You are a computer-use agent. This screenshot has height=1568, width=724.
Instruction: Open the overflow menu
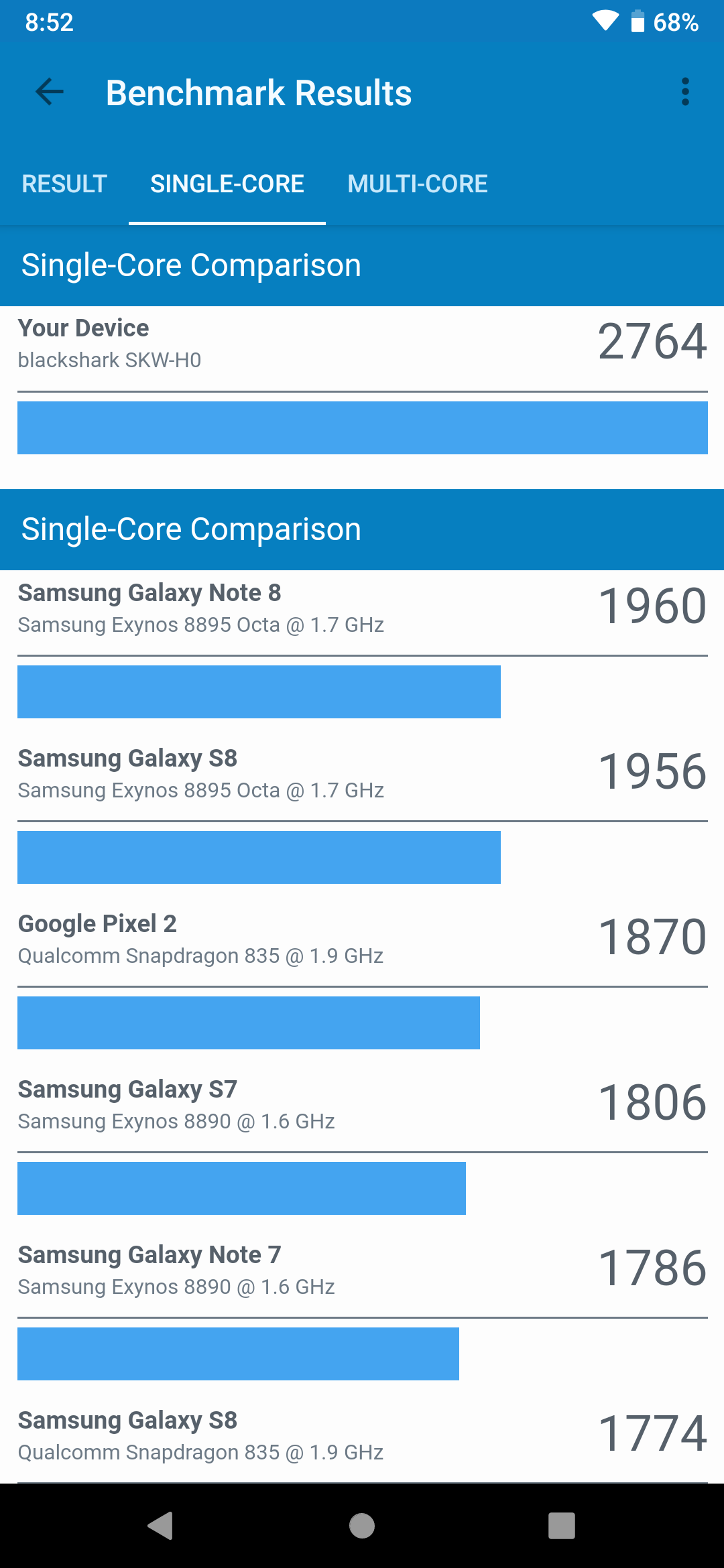684,92
